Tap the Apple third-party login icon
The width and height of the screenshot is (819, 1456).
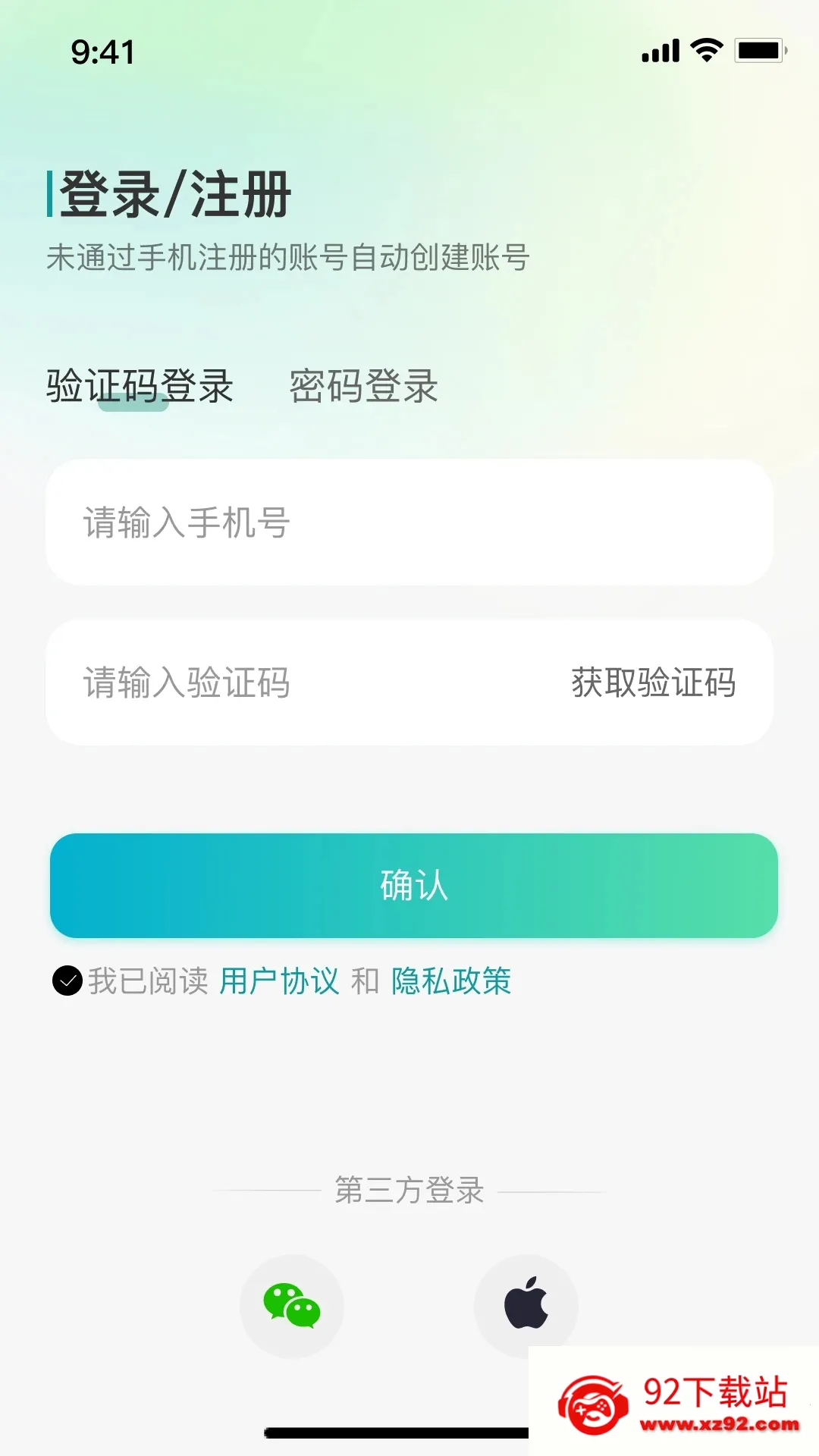click(527, 1307)
